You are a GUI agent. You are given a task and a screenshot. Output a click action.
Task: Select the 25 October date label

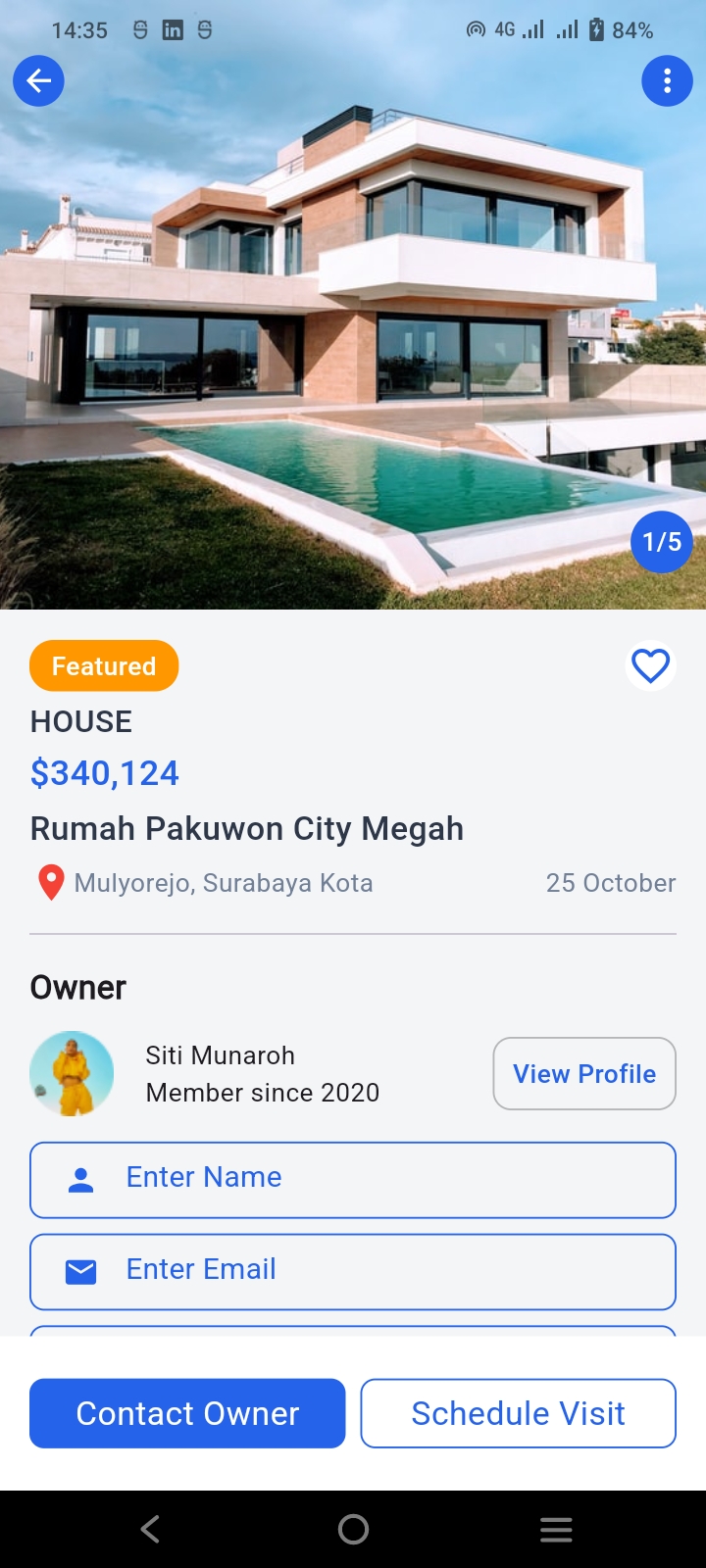pos(610,882)
